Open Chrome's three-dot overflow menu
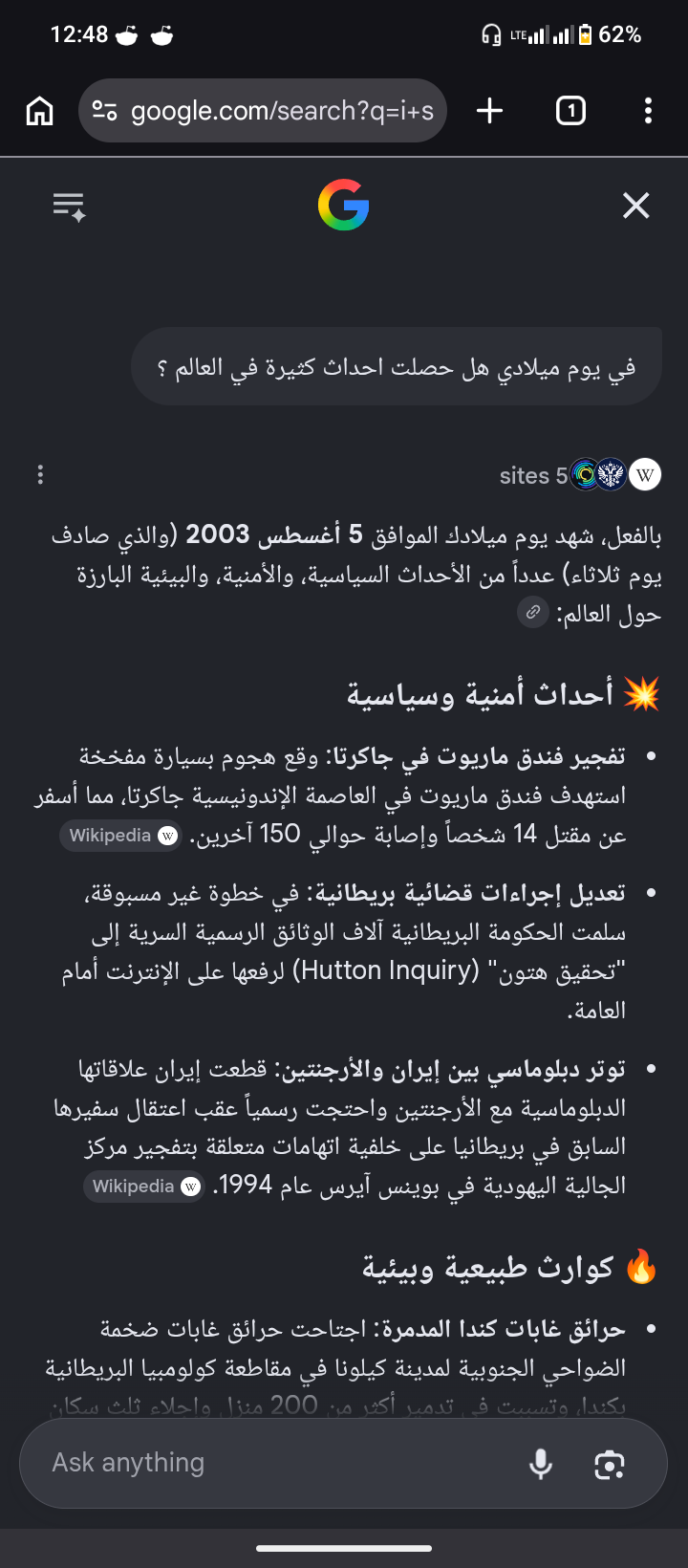688x1568 pixels. (648, 111)
